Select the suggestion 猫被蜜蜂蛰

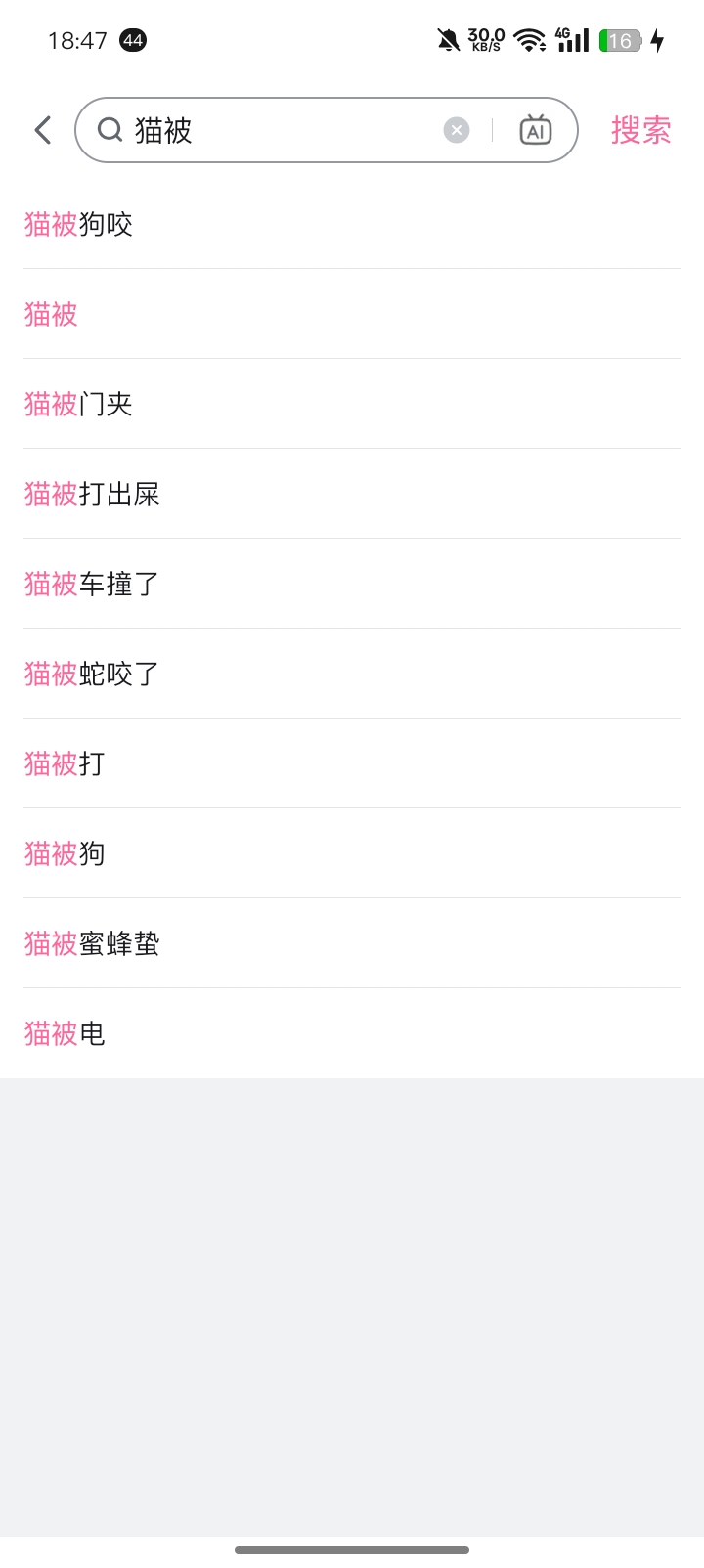[352, 943]
